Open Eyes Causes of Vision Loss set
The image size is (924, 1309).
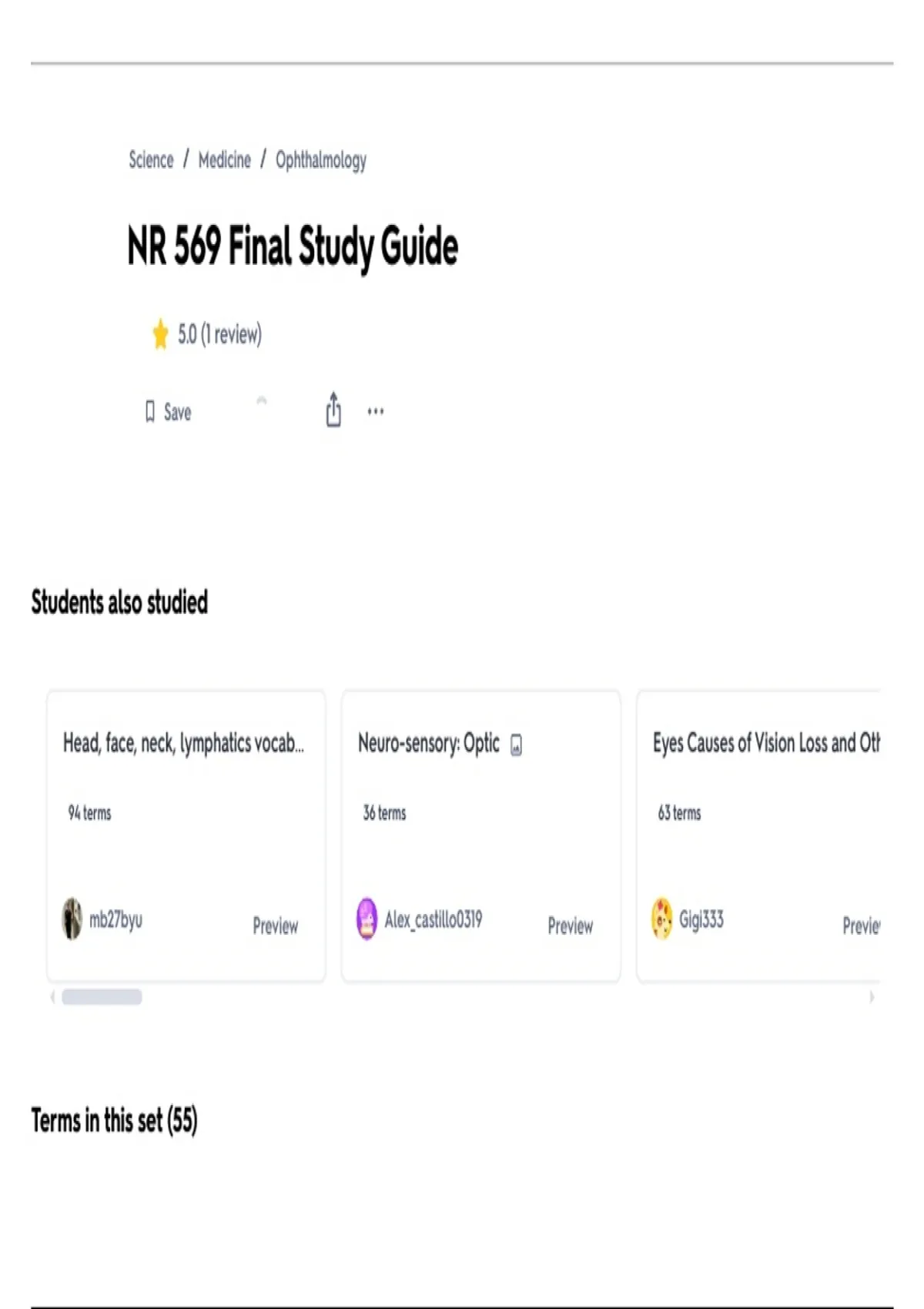[x=766, y=743]
